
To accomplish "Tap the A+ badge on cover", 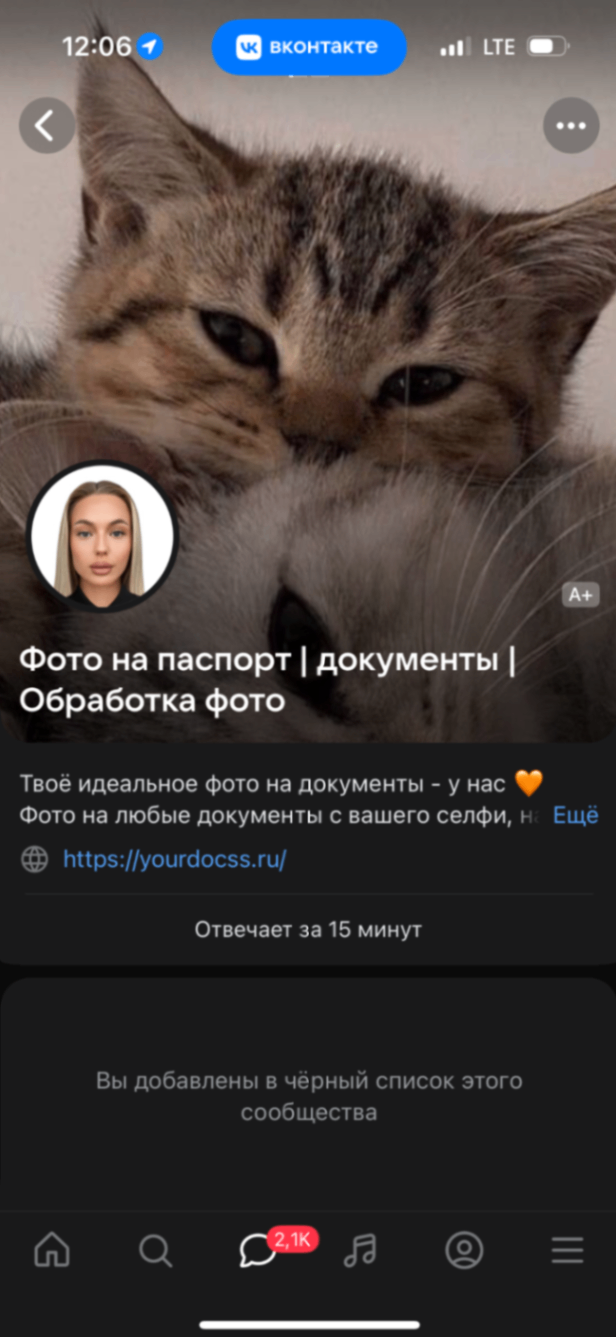I will (581, 595).
